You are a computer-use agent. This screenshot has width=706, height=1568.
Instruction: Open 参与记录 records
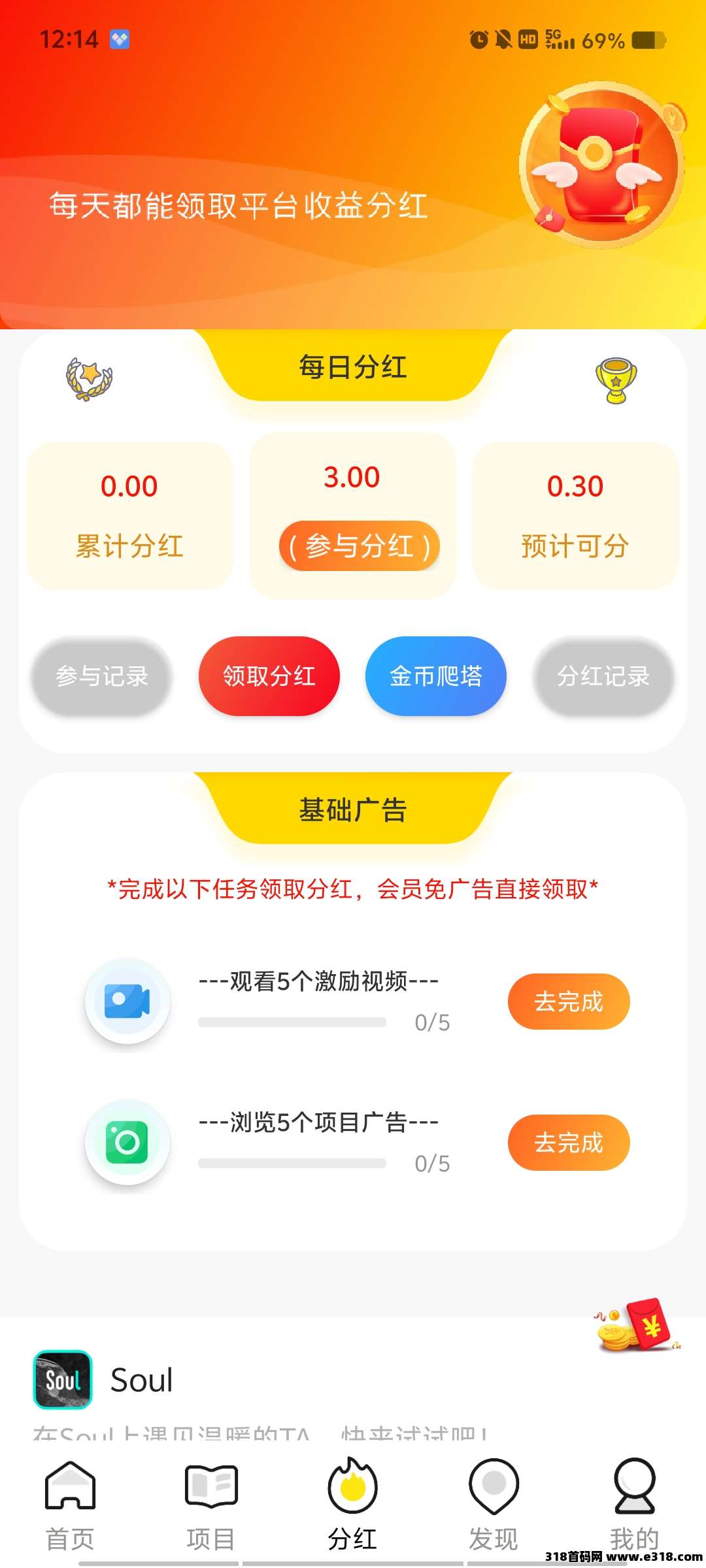102,676
